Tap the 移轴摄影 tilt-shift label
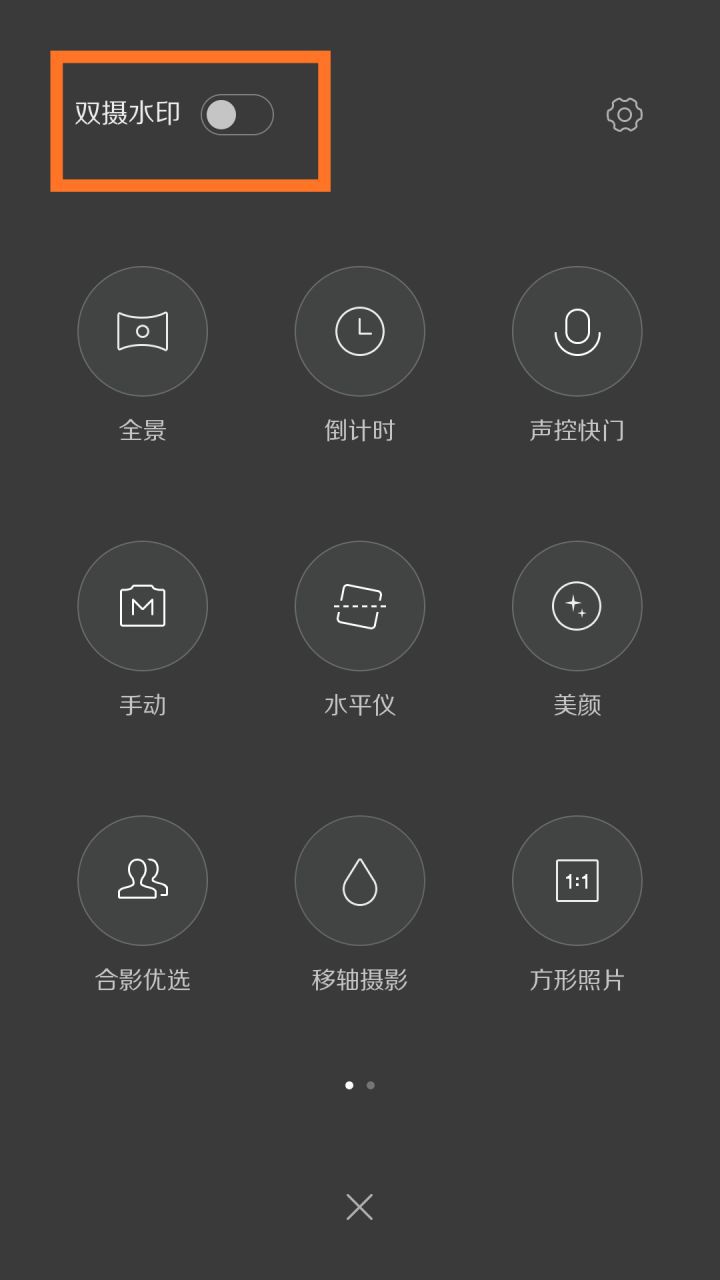720x1280 pixels. (360, 981)
